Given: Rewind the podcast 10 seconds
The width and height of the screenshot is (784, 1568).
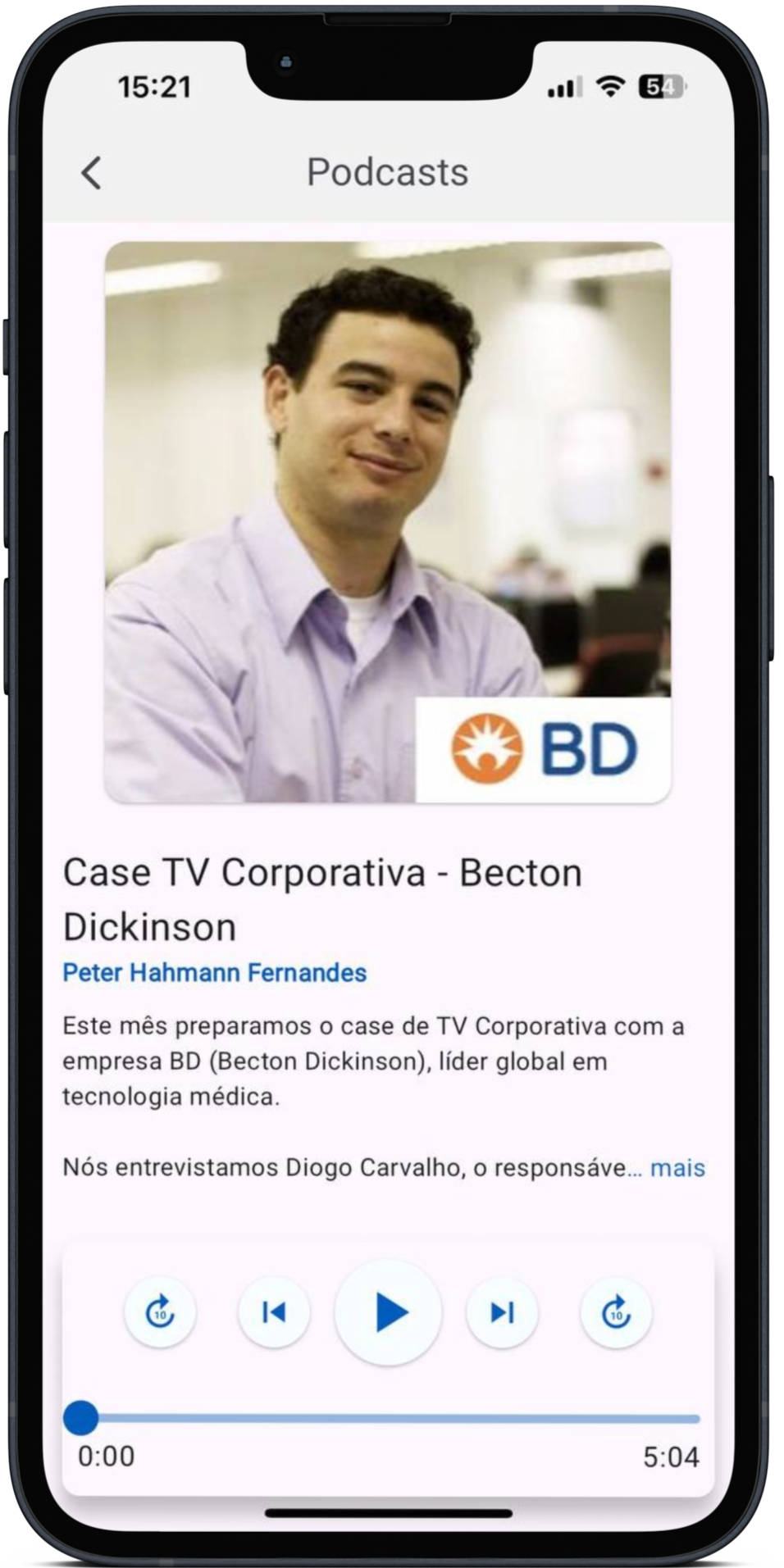Looking at the screenshot, I should pos(160,1313).
